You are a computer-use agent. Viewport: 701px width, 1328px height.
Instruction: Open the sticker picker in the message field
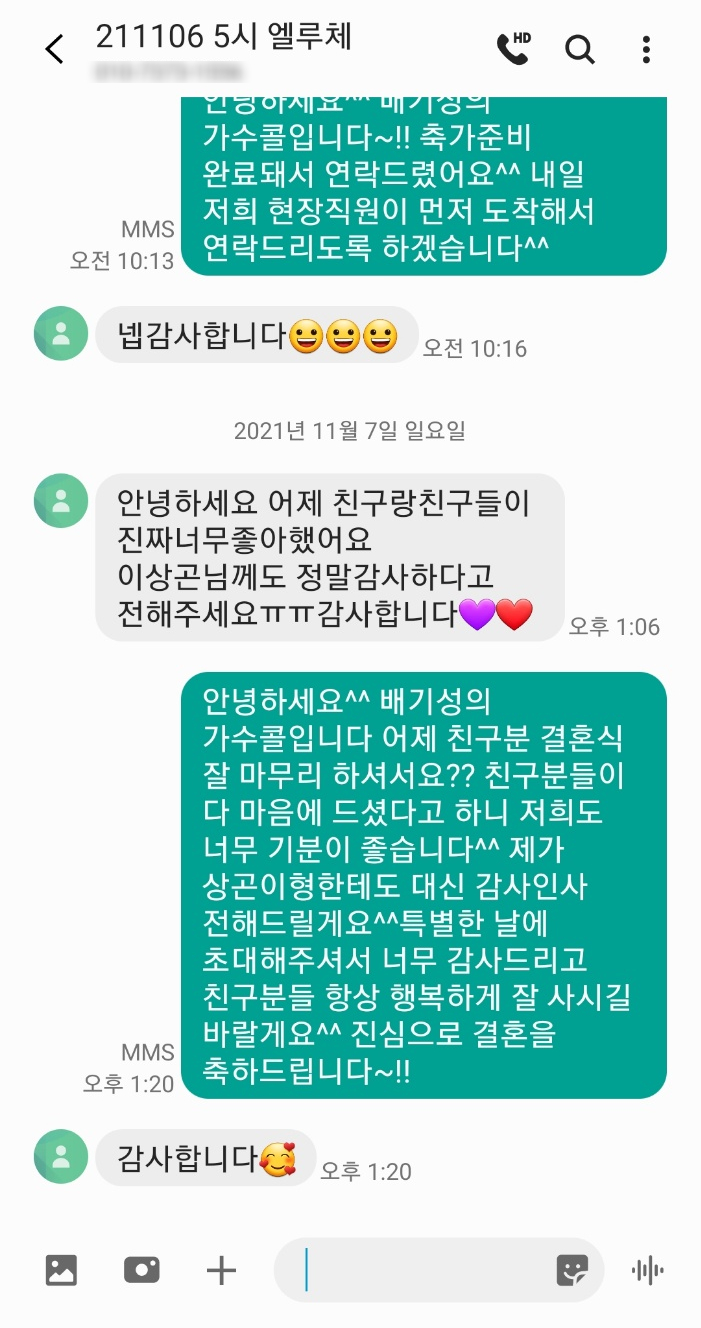(x=572, y=1270)
